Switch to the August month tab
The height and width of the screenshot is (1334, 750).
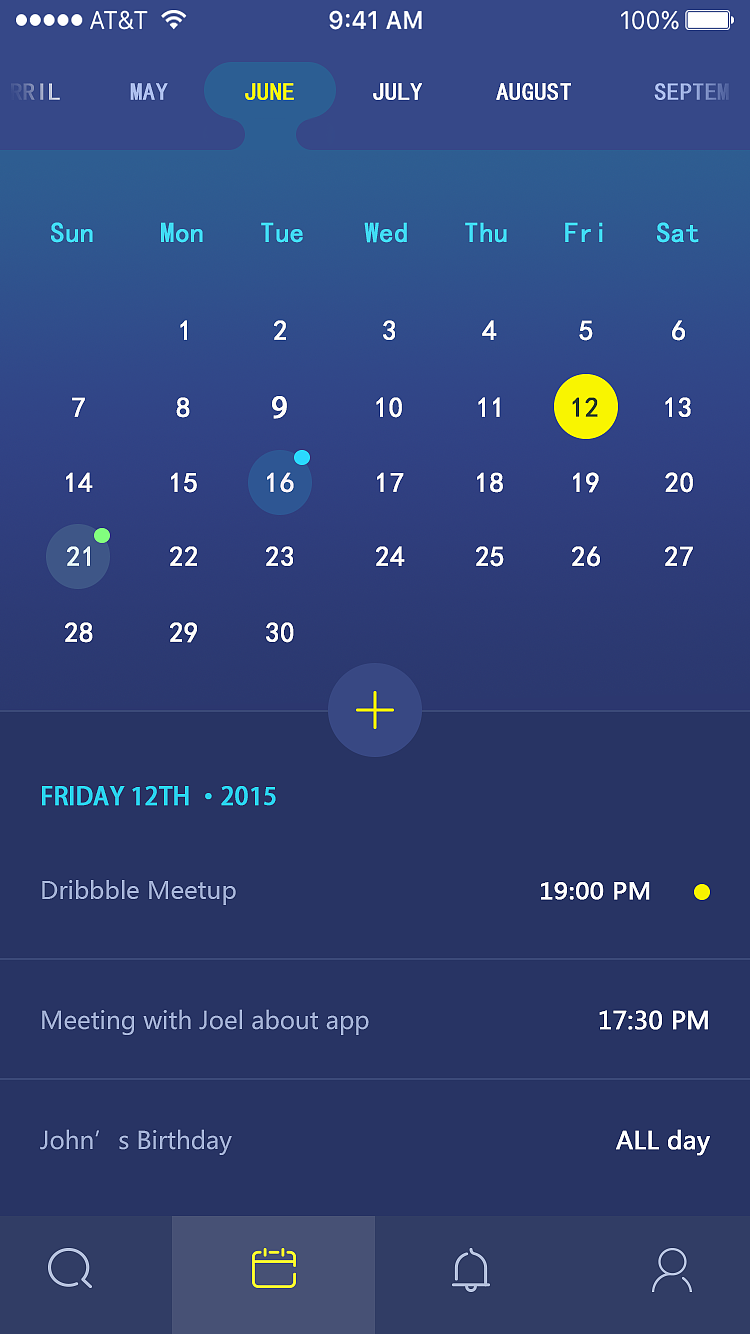tap(533, 92)
